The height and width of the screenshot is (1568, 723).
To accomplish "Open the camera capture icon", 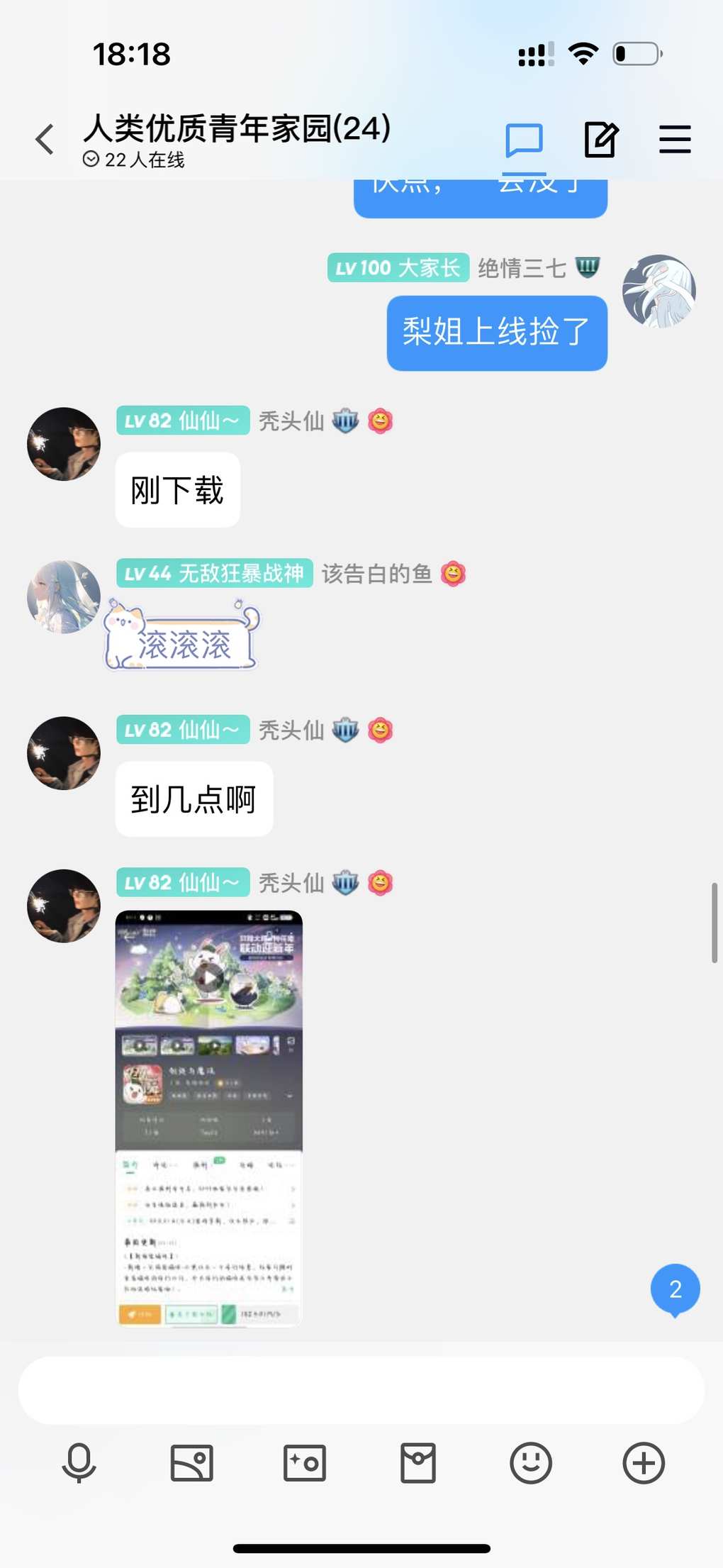I will tap(305, 1462).
